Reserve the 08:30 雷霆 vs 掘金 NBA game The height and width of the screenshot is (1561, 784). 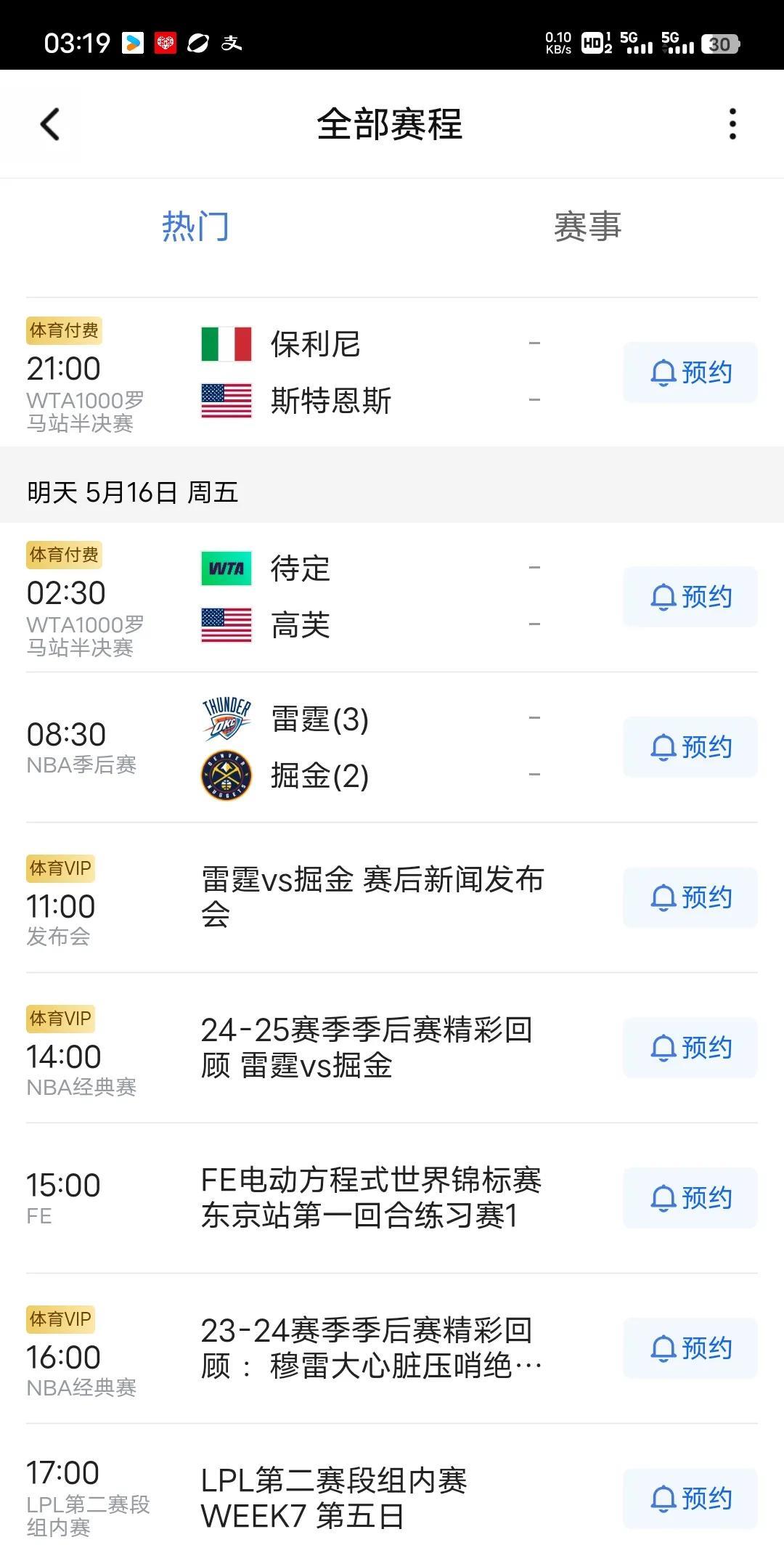(690, 747)
